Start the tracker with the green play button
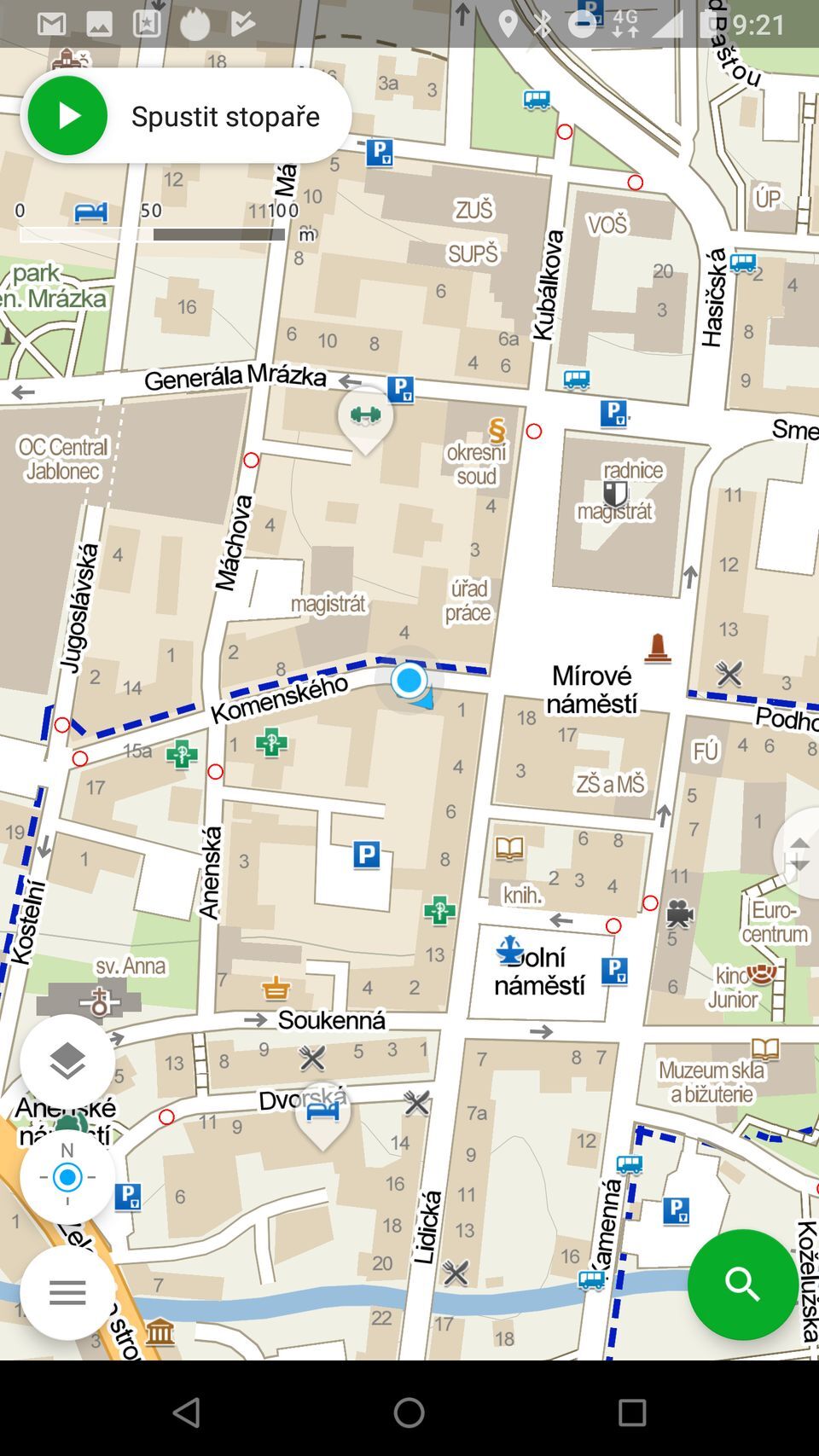 coord(67,116)
